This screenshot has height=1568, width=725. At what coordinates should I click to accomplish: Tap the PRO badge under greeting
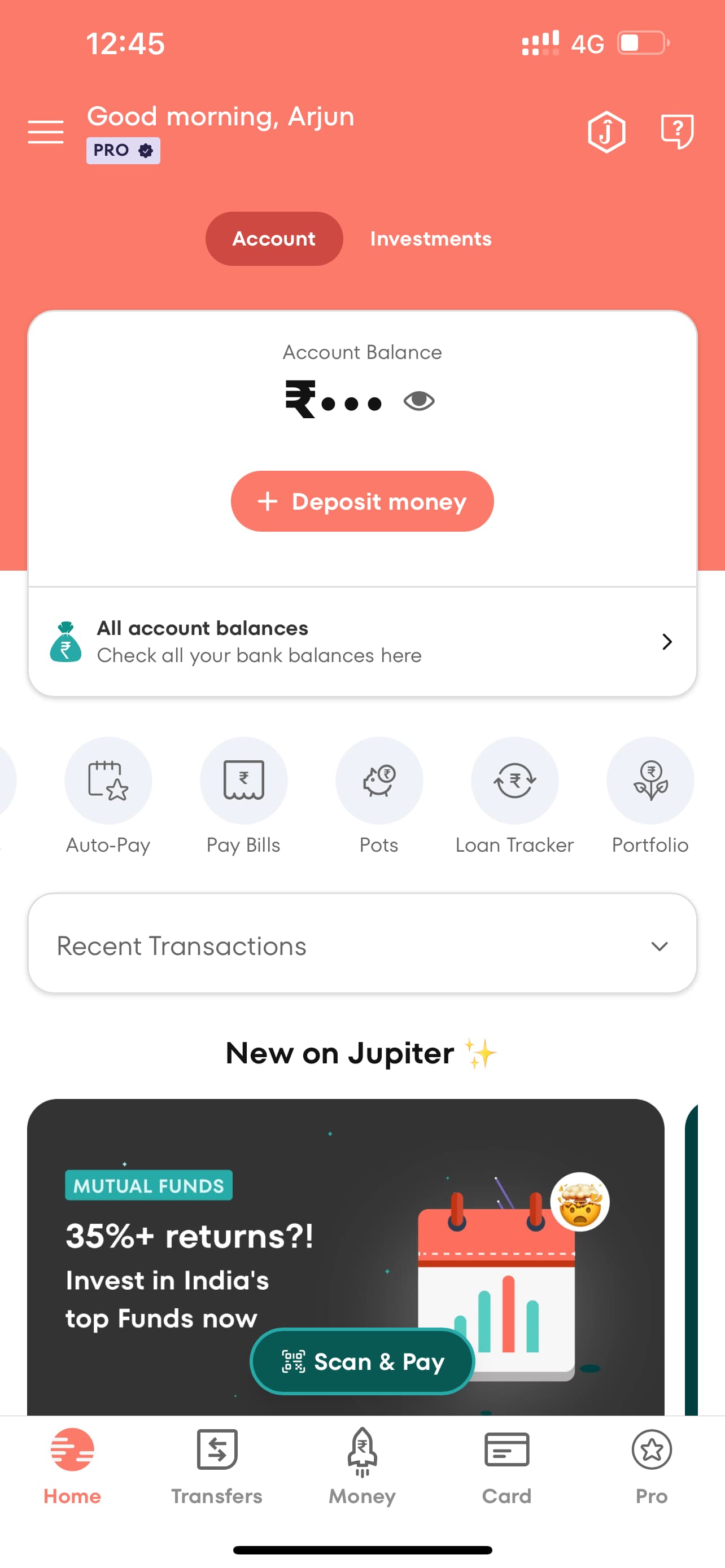click(x=123, y=150)
